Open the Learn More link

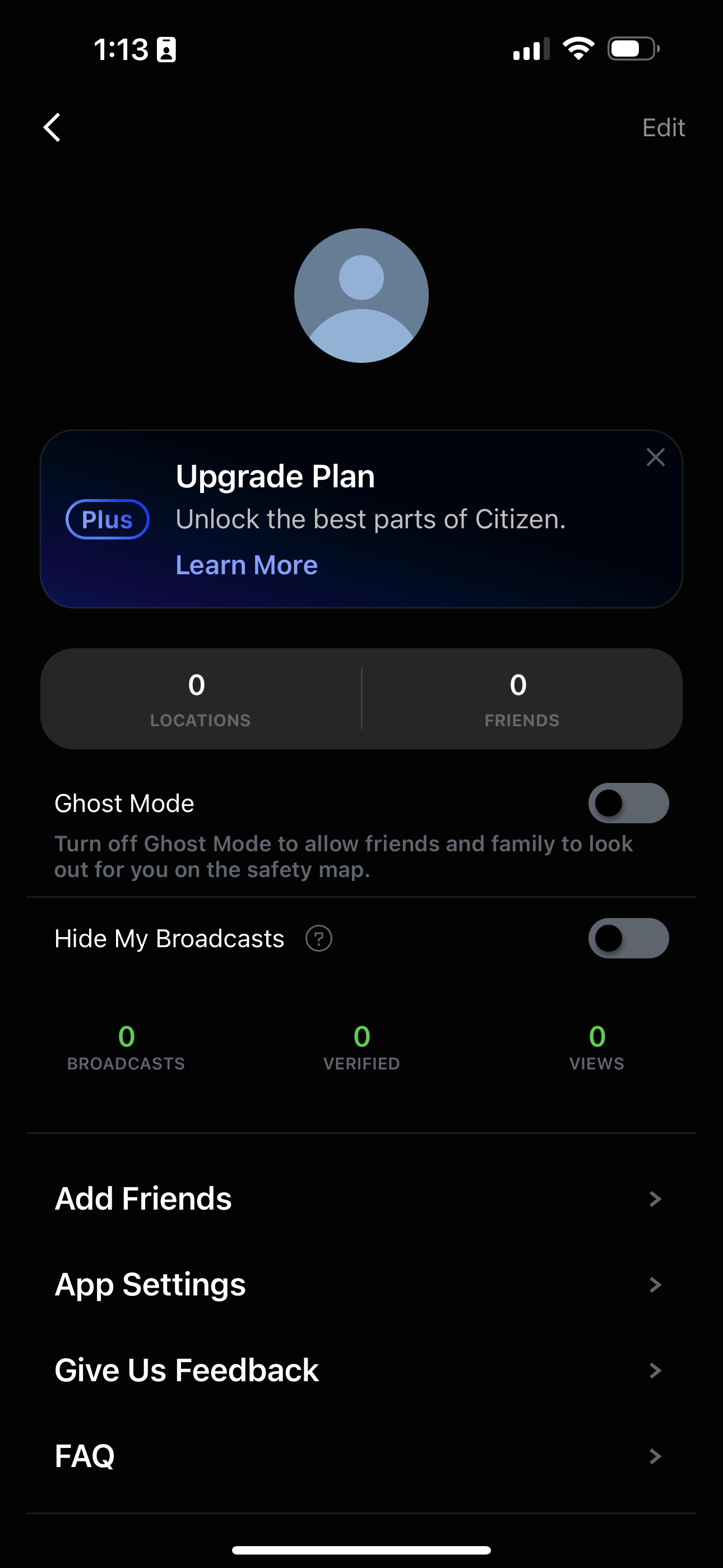pyautogui.click(x=246, y=565)
